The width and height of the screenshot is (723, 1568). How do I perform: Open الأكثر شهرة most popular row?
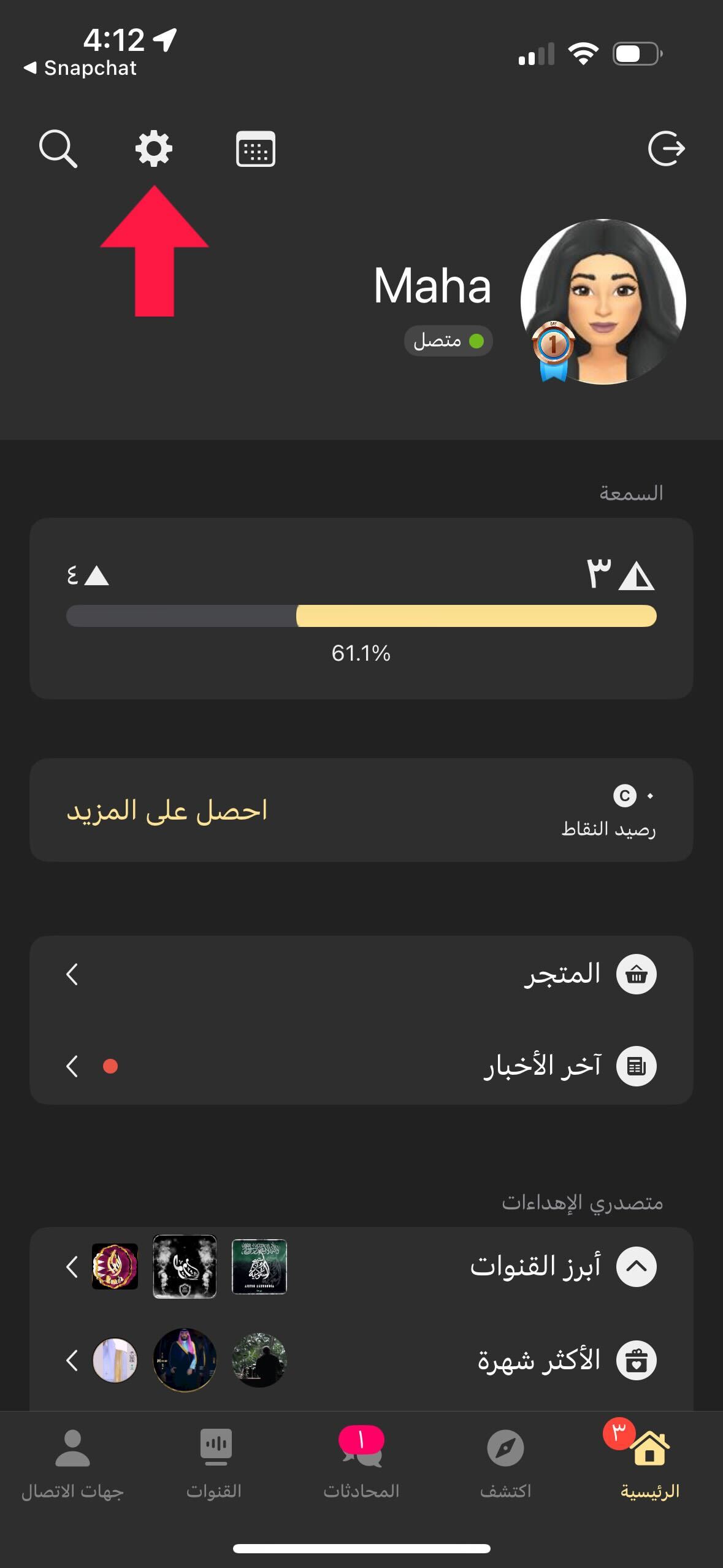point(362,1359)
